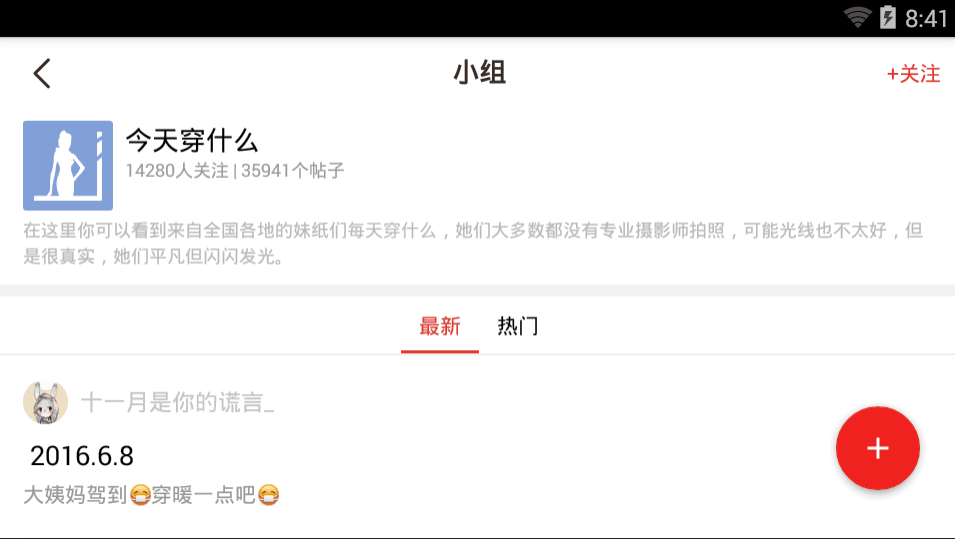View profile avatar of 十一月是你的谎言_

[x=45, y=403]
